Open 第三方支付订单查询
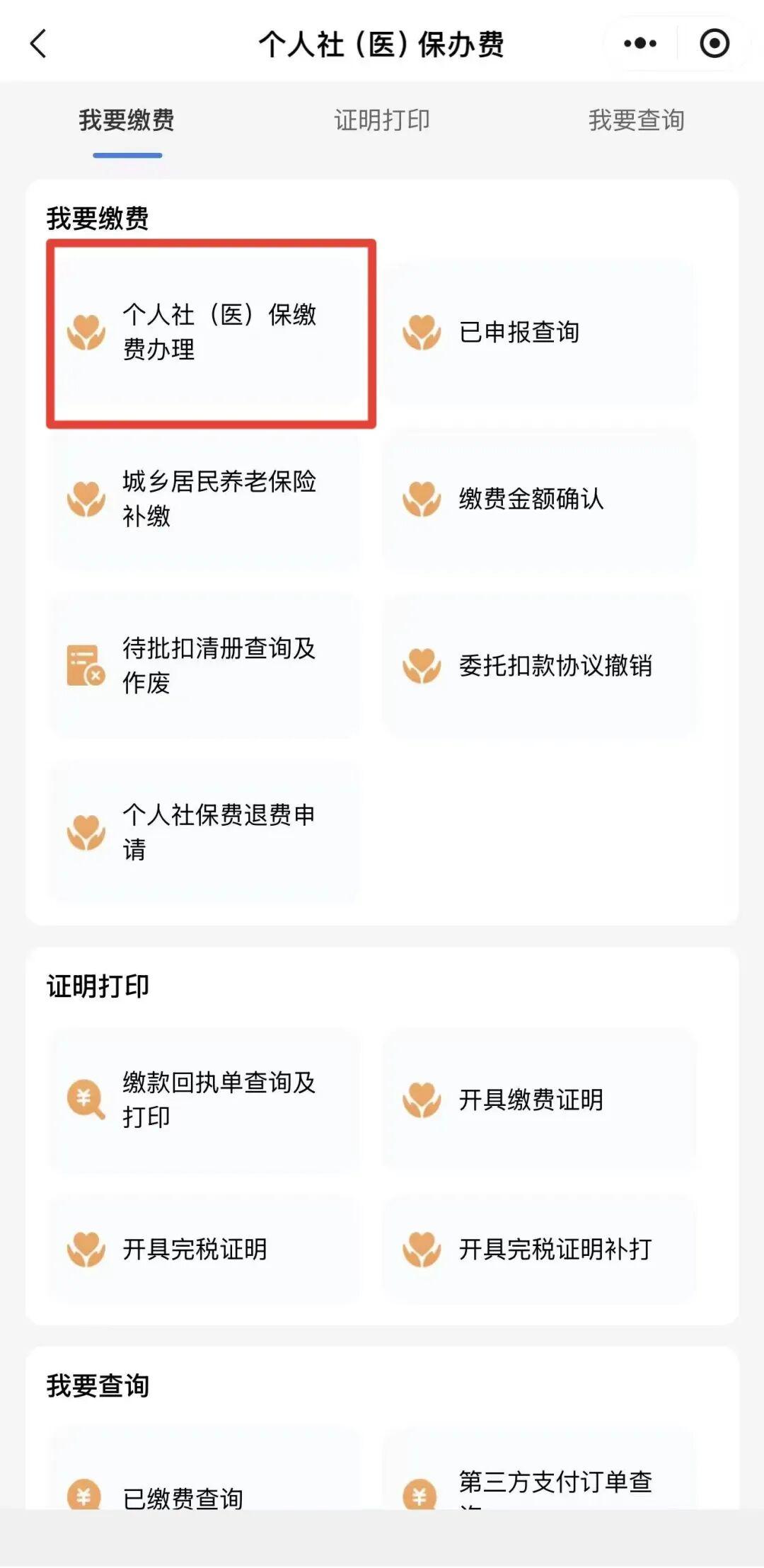This screenshot has height=1568, width=764. point(539,1486)
